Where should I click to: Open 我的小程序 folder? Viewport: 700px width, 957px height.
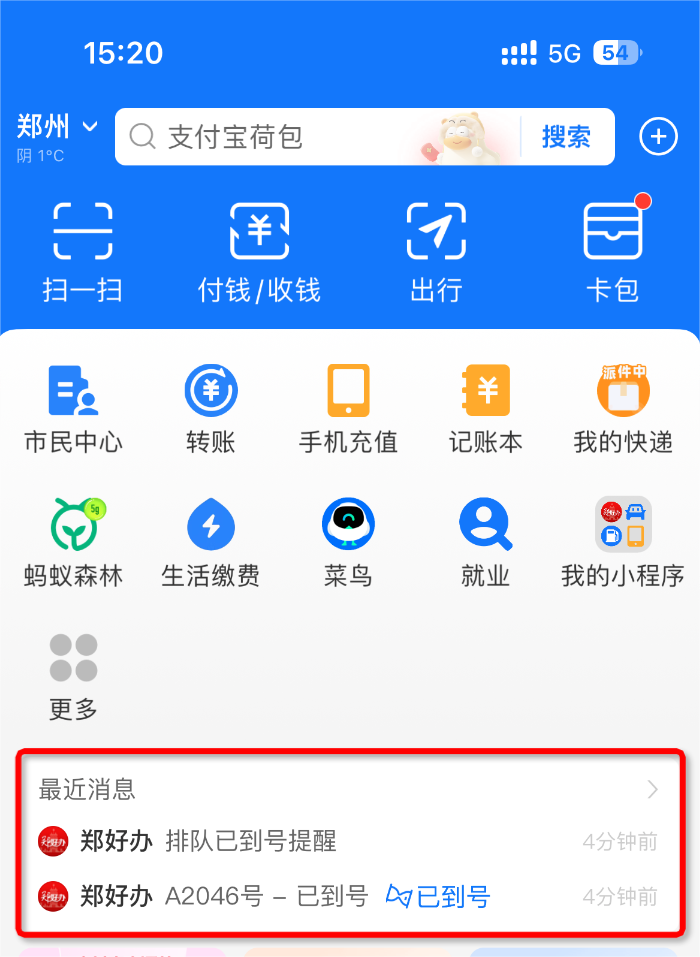623,541
